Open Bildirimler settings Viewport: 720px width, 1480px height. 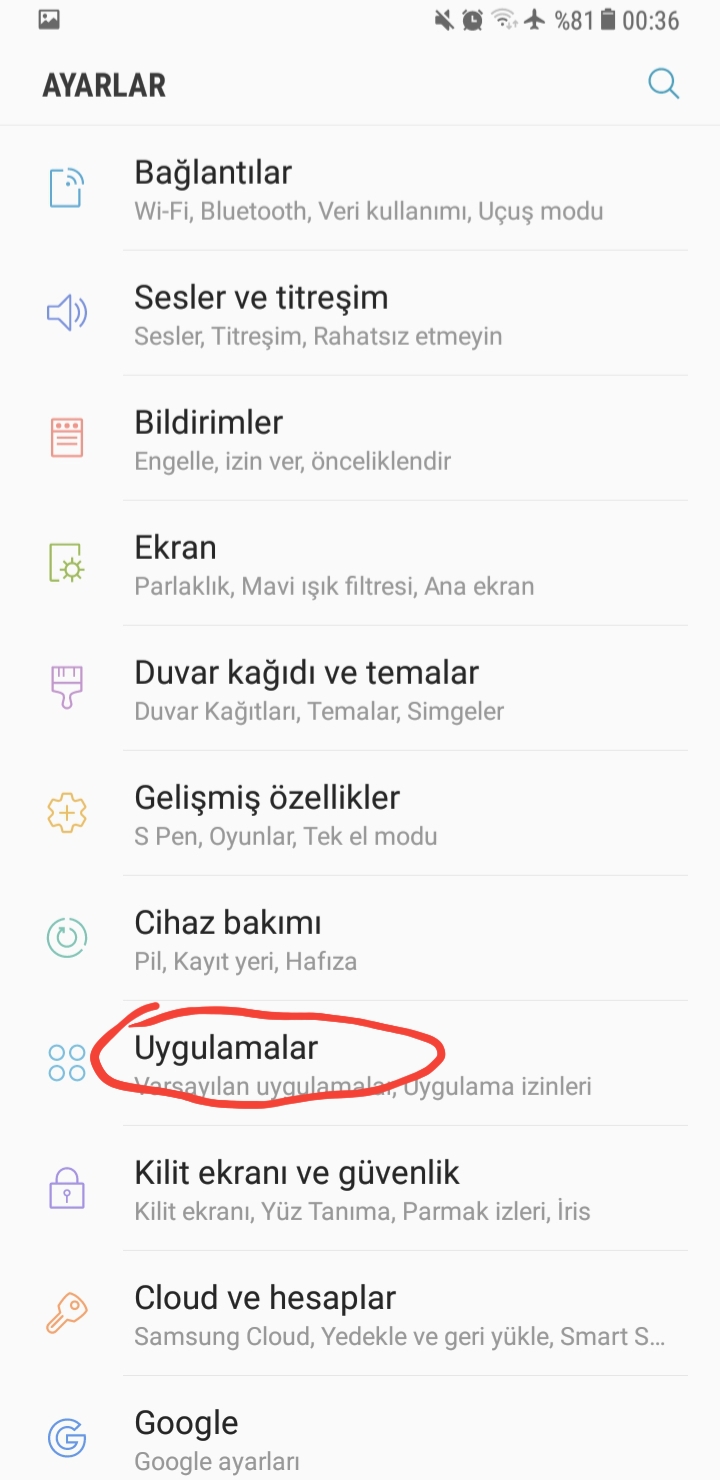pyautogui.click(x=360, y=439)
